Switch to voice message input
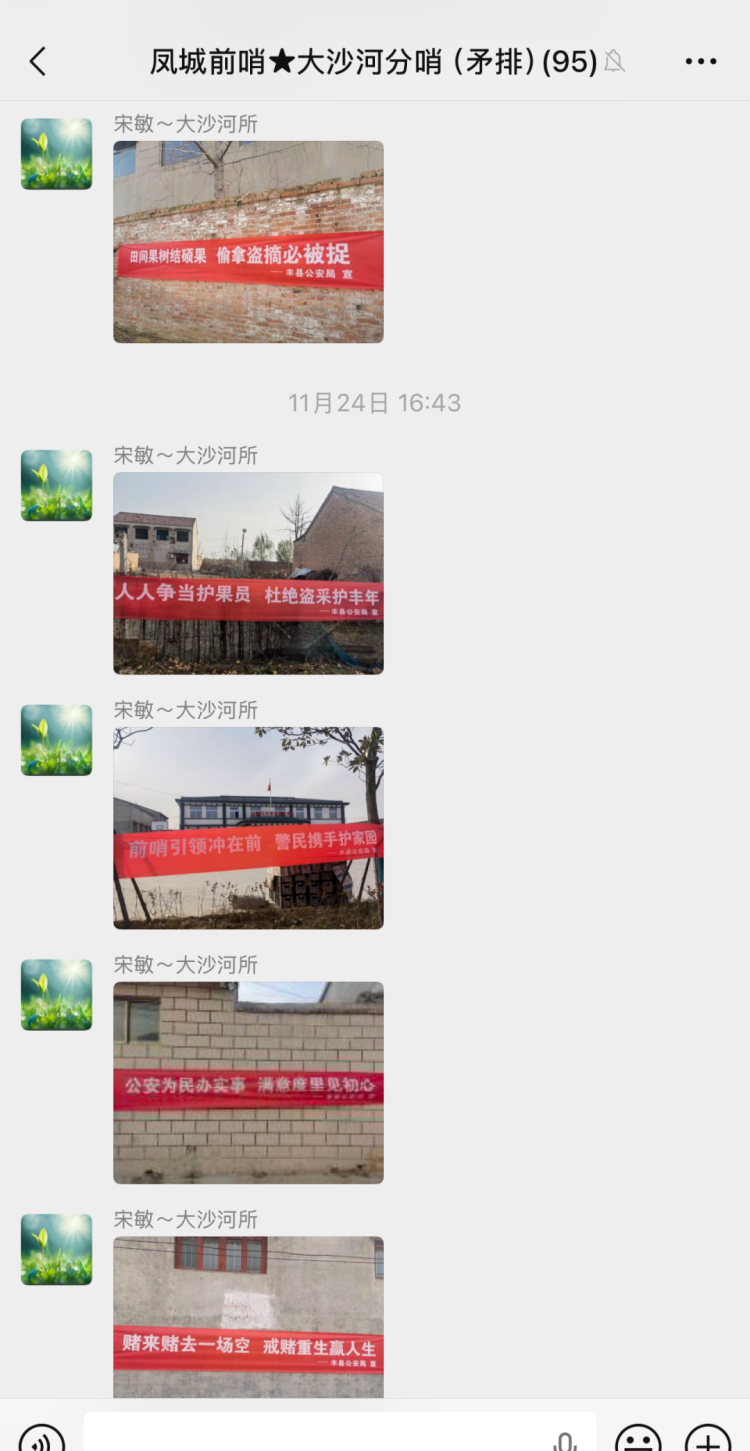This screenshot has height=1451, width=750. 41,1438
